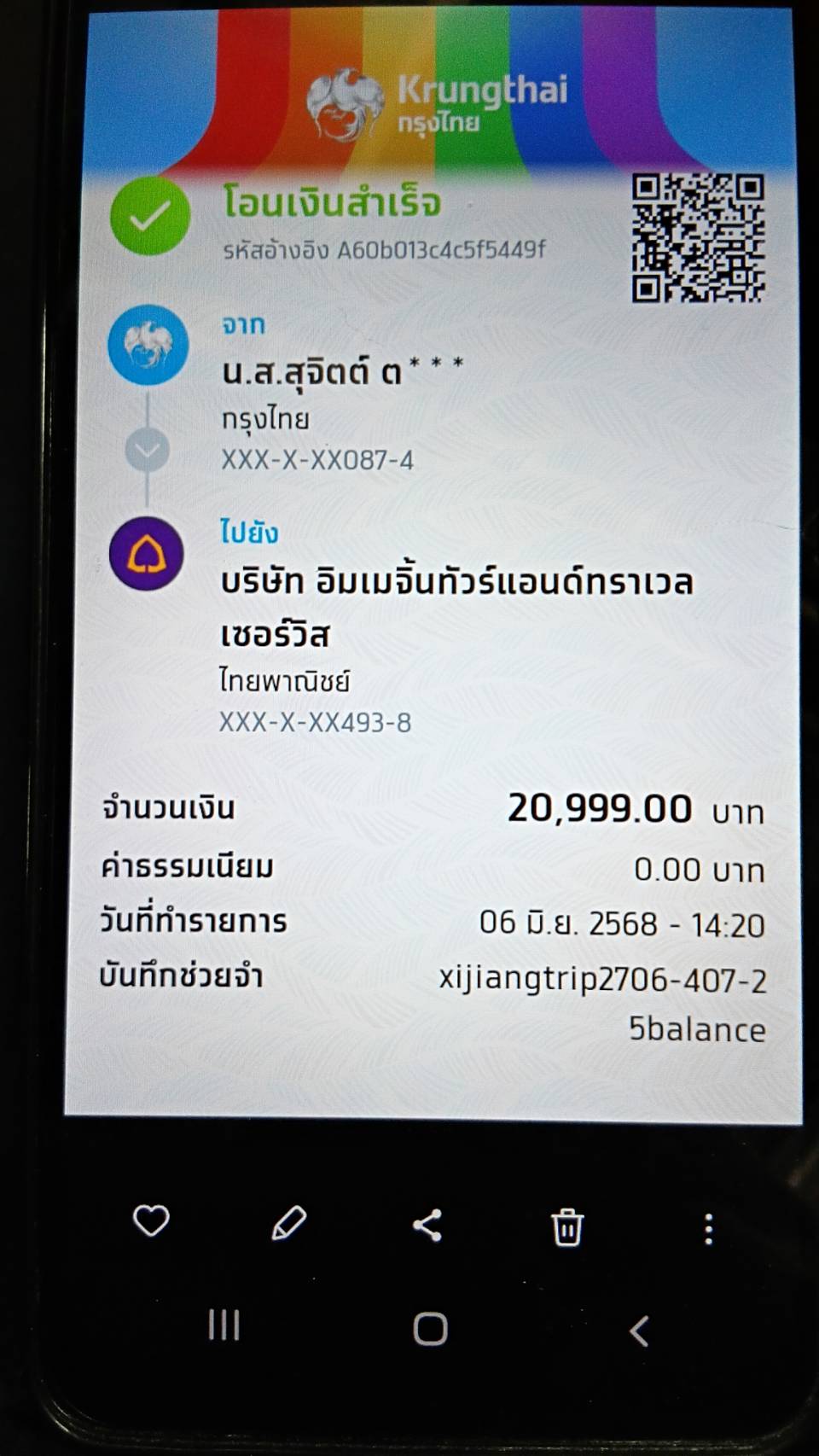Go back using the navigation bar
This screenshot has width=819, height=1456.
pyautogui.click(x=639, y=1330)
